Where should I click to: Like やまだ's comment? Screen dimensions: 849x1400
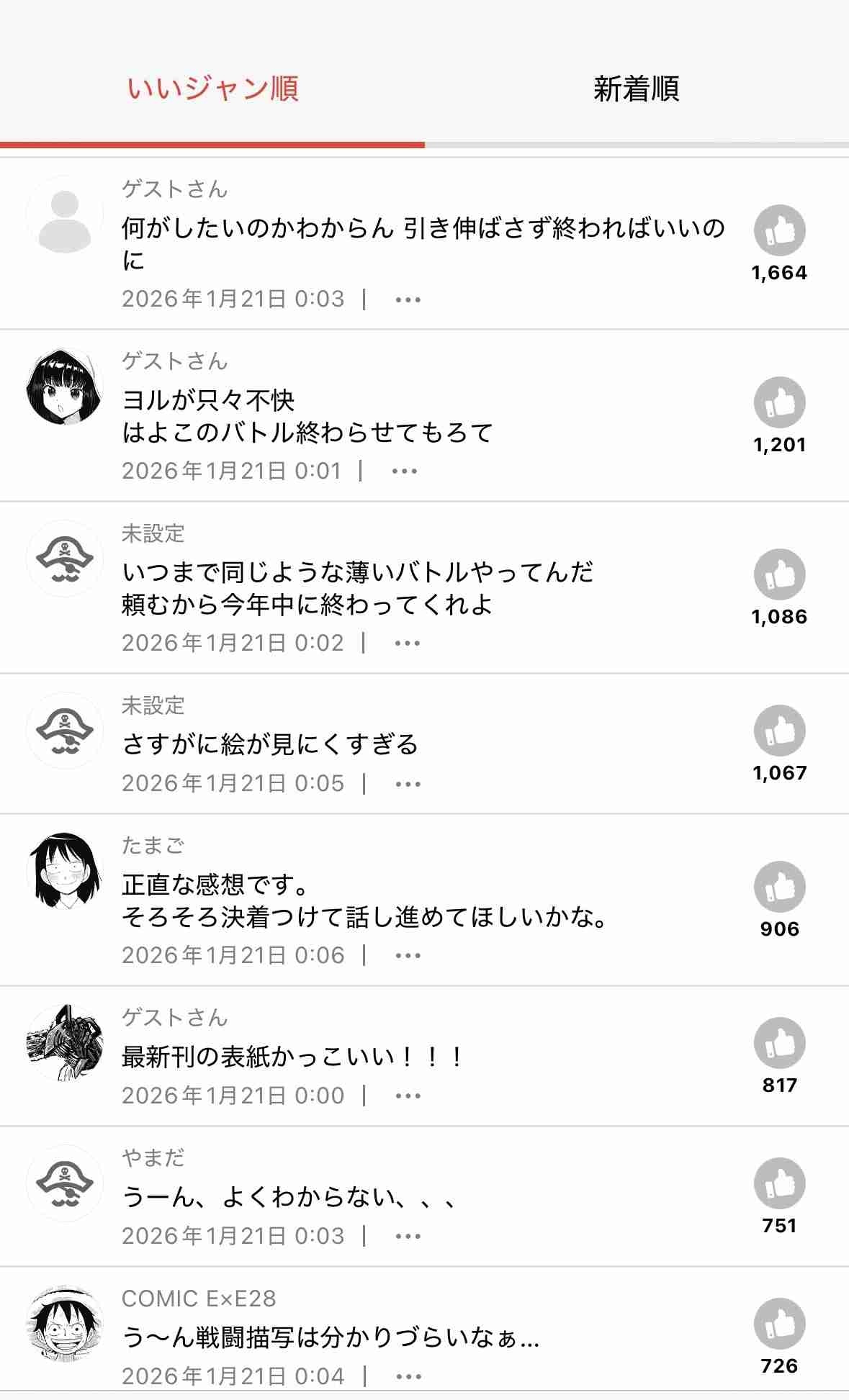pyautogui.click(x=779, y=1184)
